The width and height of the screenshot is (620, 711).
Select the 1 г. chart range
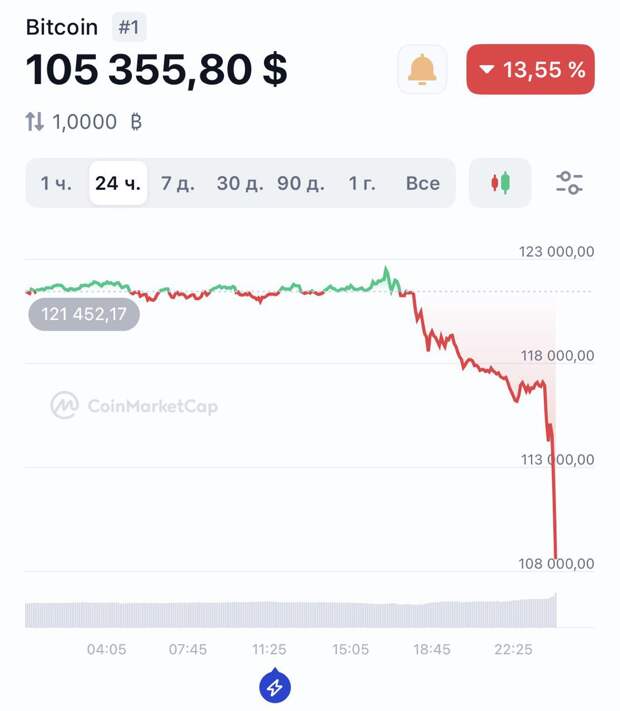pyautogui.click(x=362, y=183)
